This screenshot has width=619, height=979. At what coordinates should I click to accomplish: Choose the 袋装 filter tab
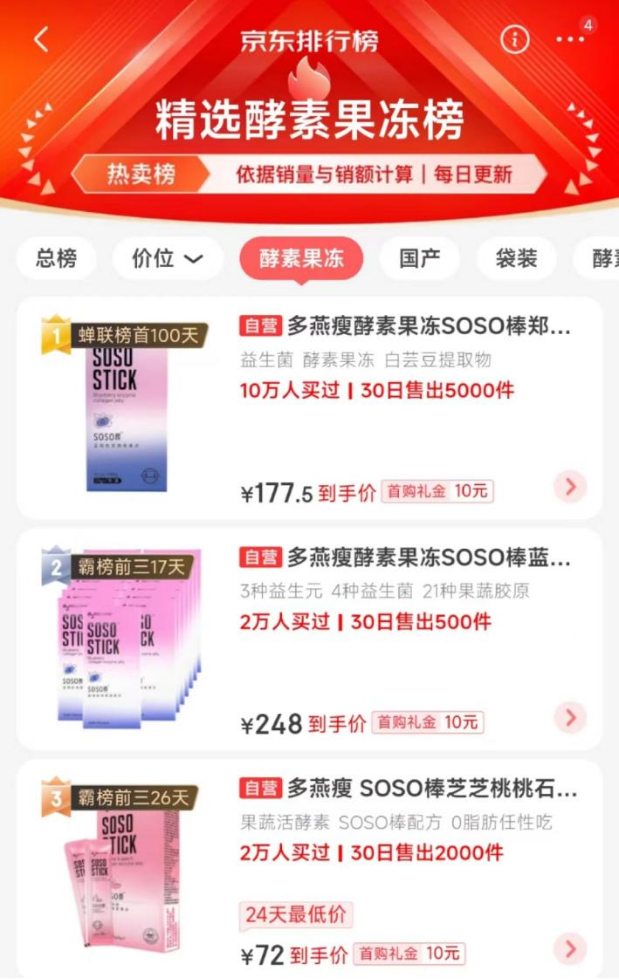coord(516,258)
